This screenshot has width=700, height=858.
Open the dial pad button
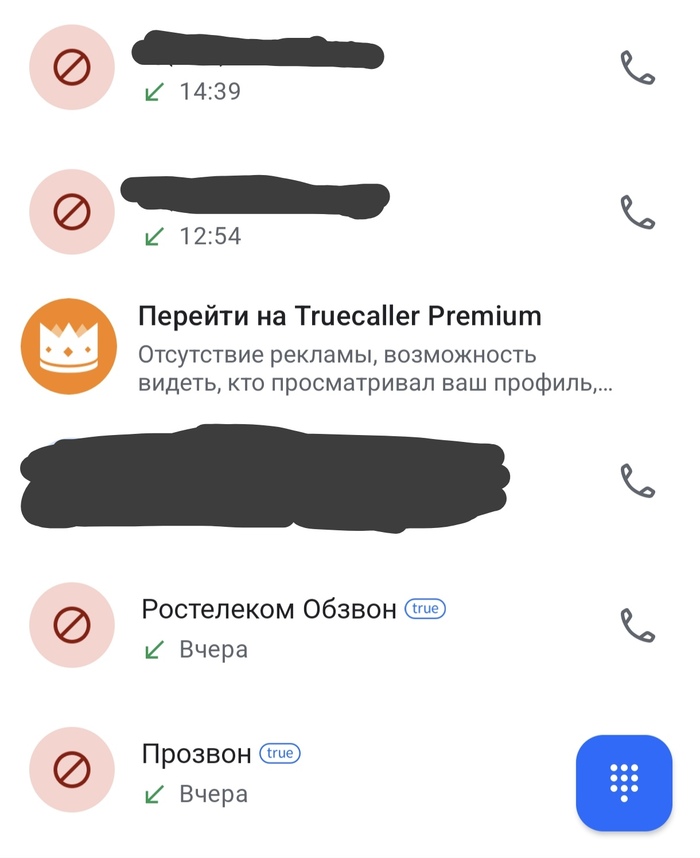pos(624,783)
